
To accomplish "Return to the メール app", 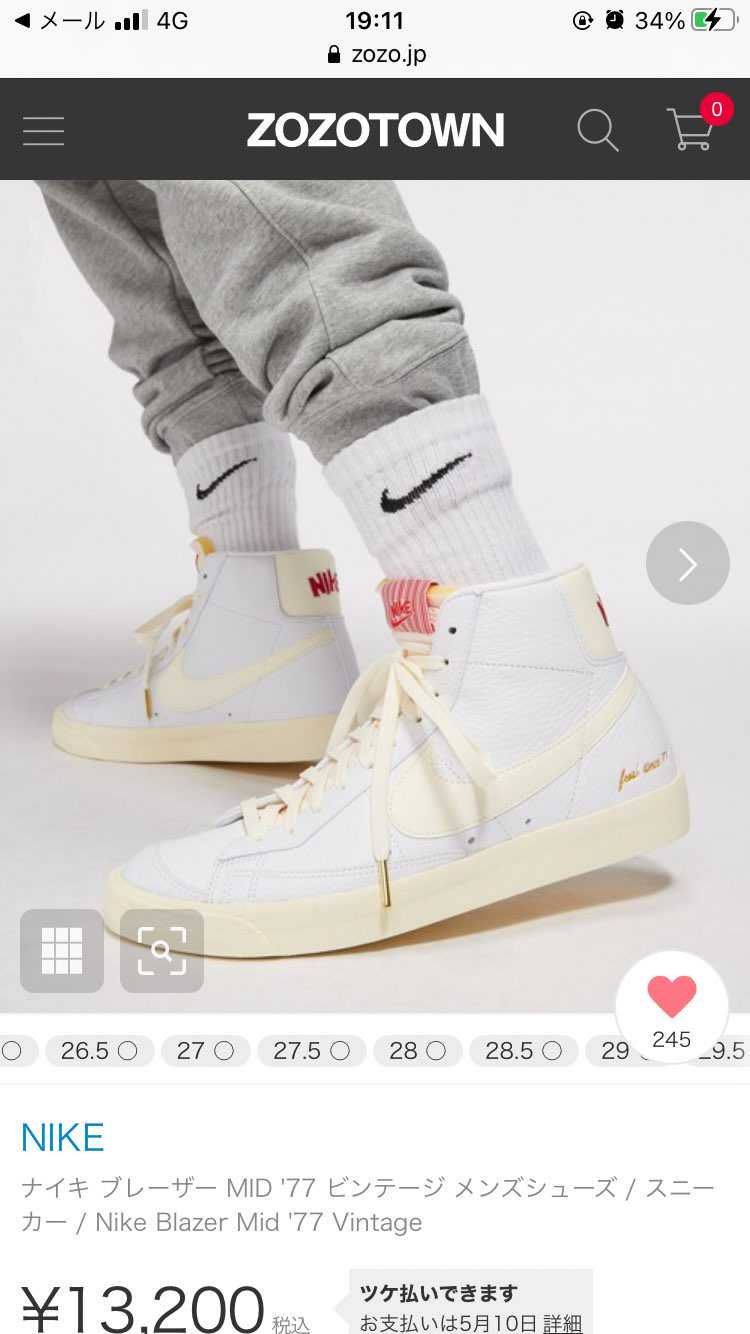I will pos(60,20).
